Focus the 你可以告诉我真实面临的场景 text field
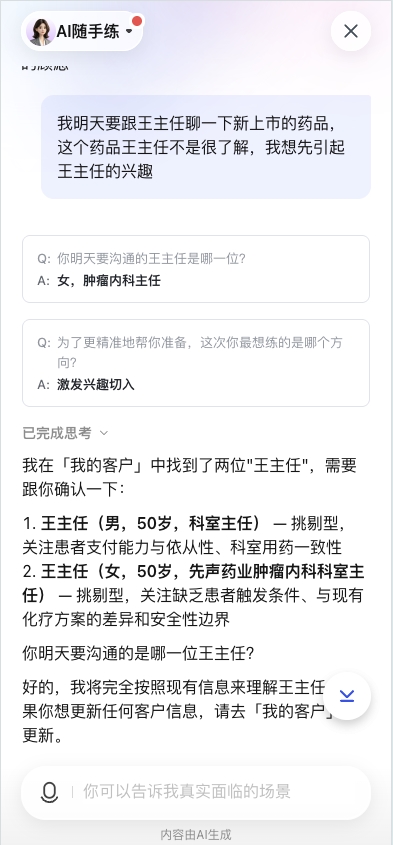Screen dimensions: 393x845 216,792
